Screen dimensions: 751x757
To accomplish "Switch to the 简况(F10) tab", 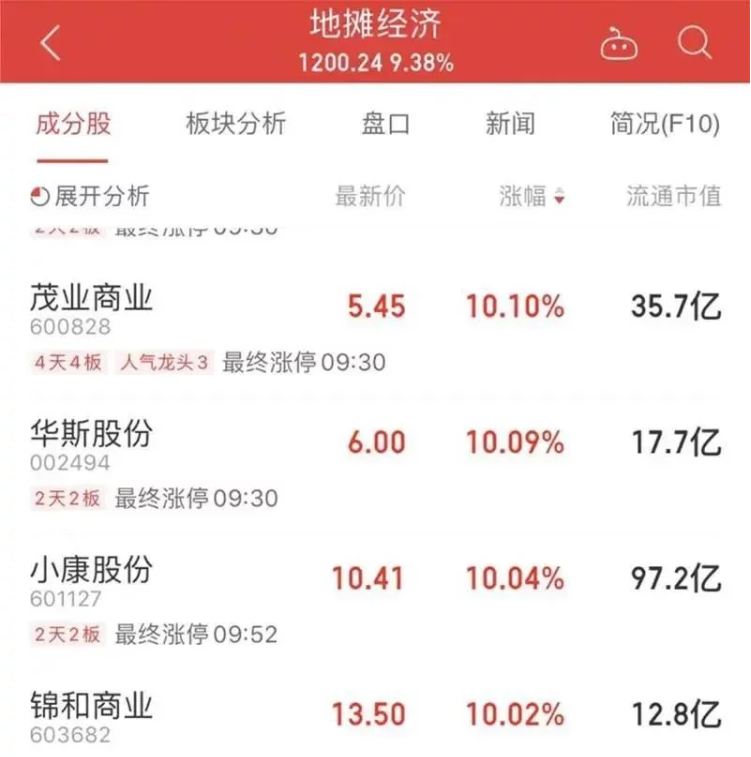I will click(665, 124).
